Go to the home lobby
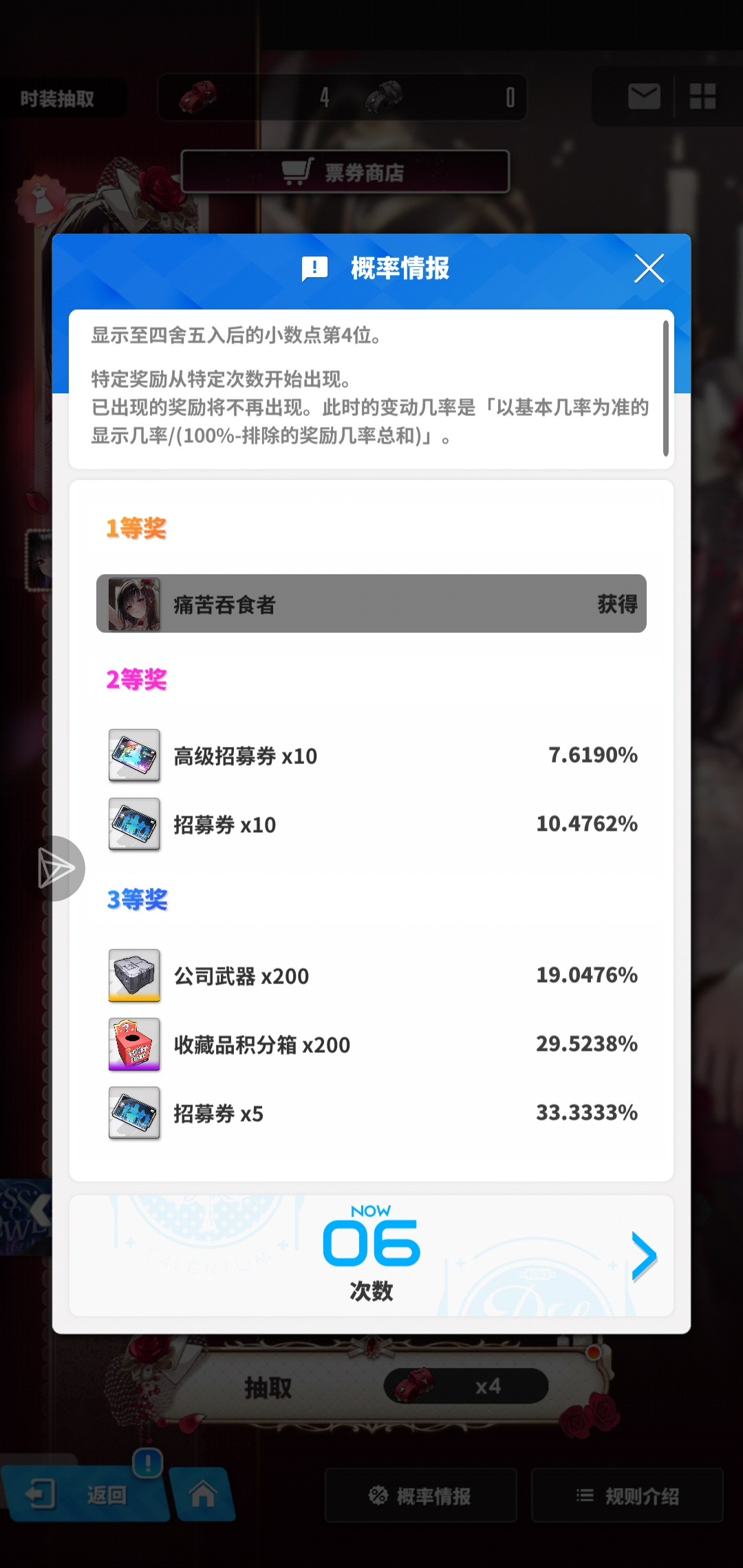Screen dimensions: 743x1568 [203, 1494]
